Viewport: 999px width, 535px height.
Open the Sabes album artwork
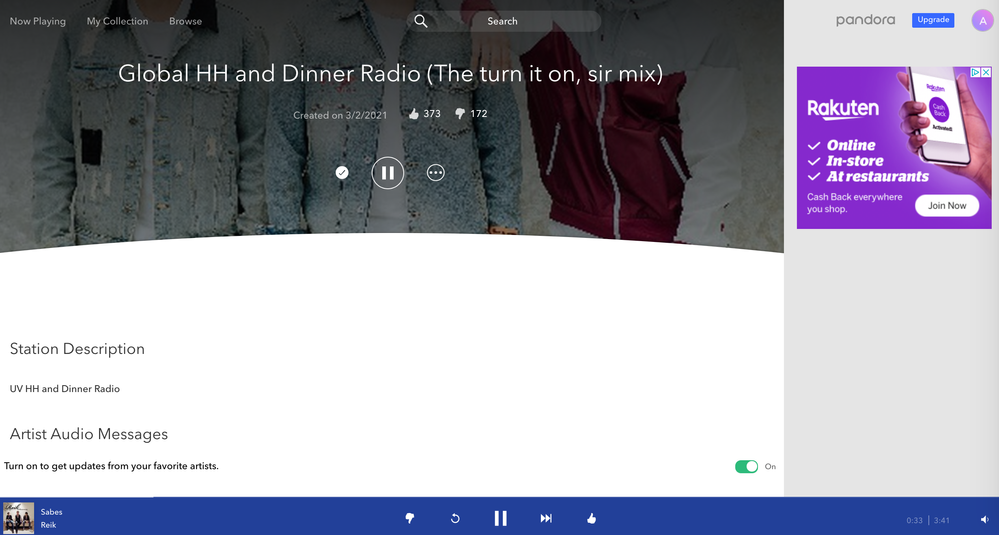point(18,518)
